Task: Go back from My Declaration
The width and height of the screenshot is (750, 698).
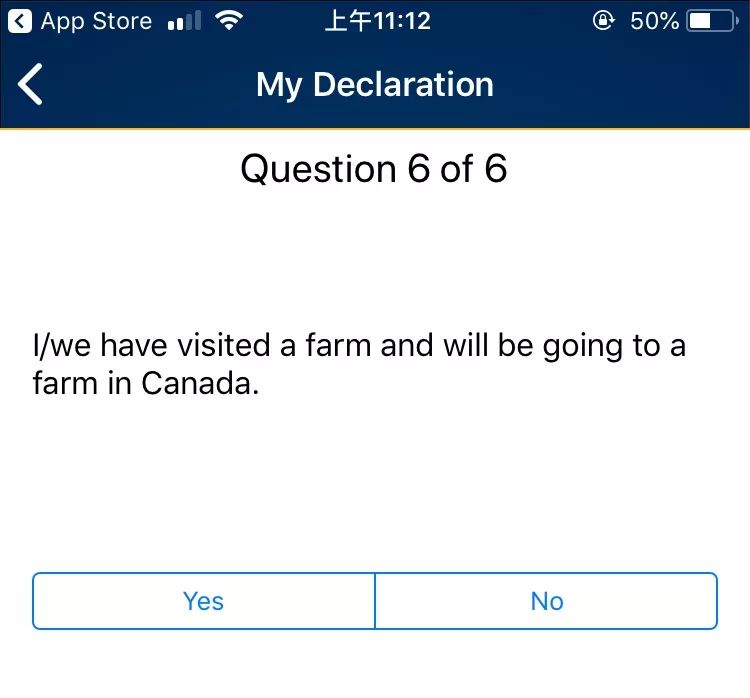Action: (31, 85)
